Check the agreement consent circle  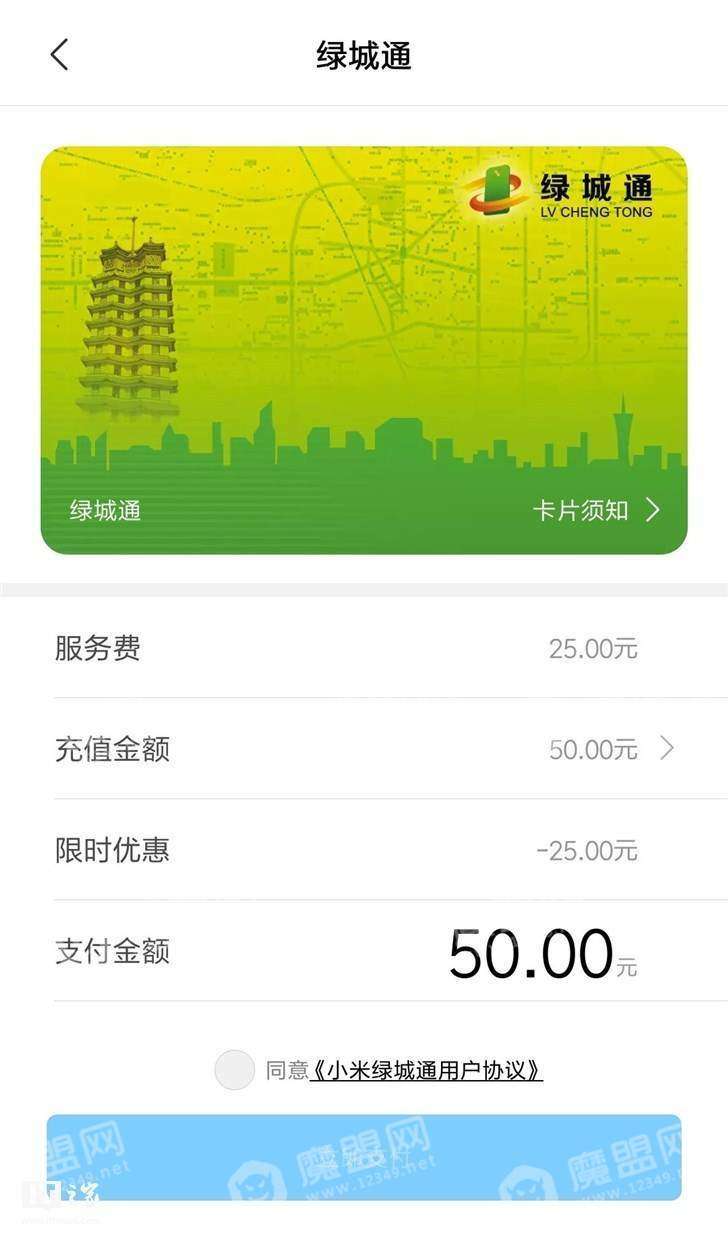click(235, 1070)
